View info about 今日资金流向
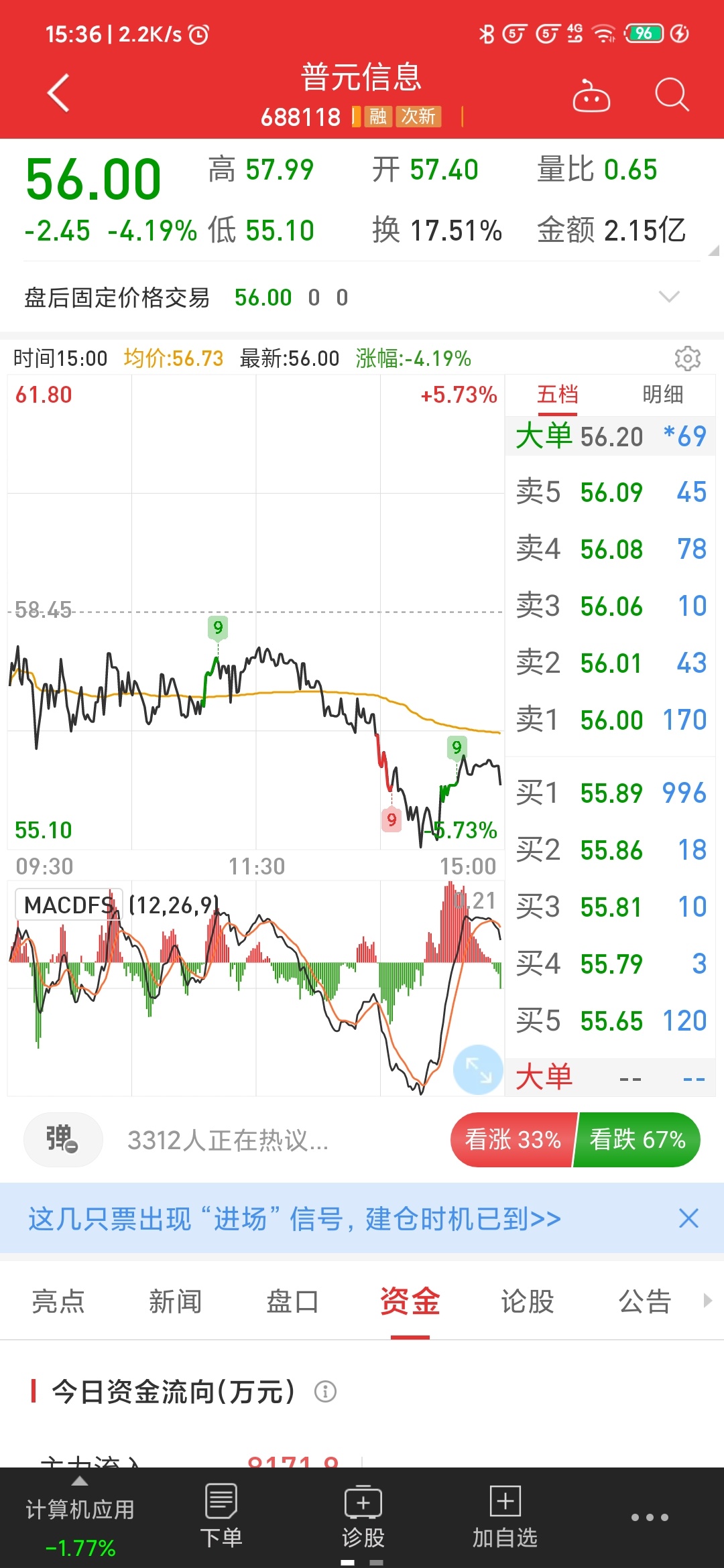Screen dimensions: 724x1568 [x=326, y=1392]
